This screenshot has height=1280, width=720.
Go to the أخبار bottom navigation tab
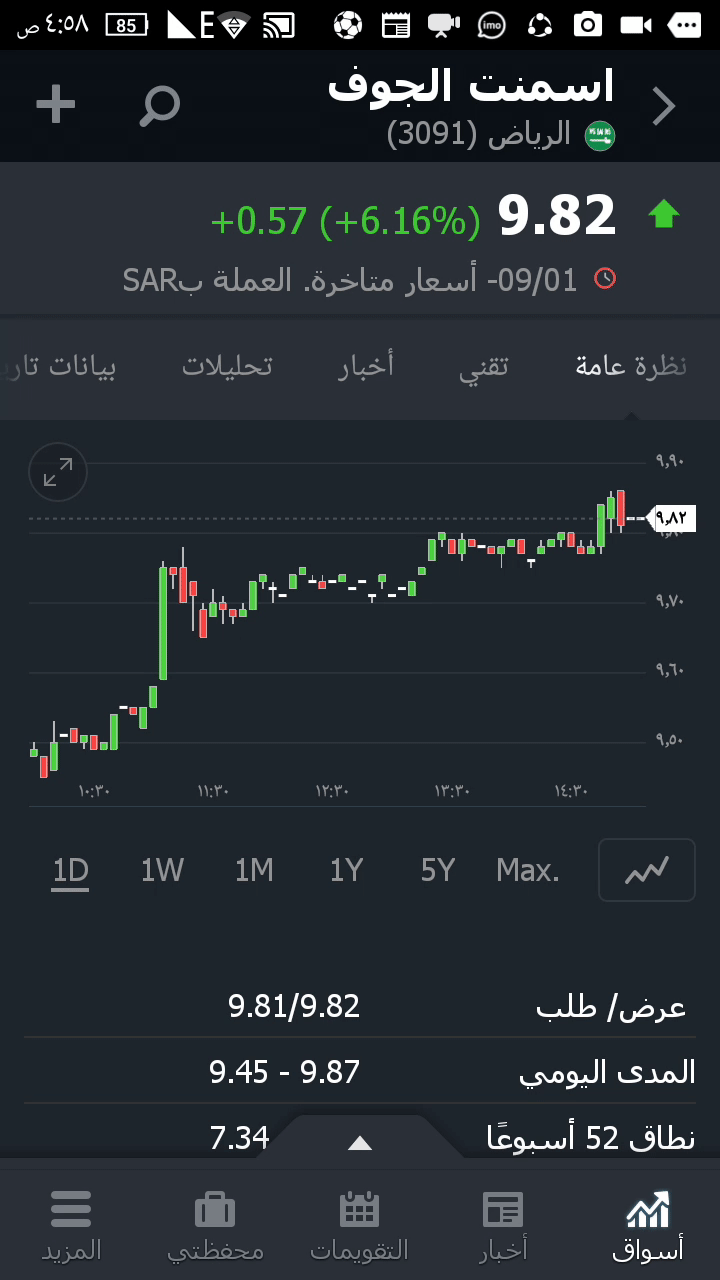[503, 1224]
